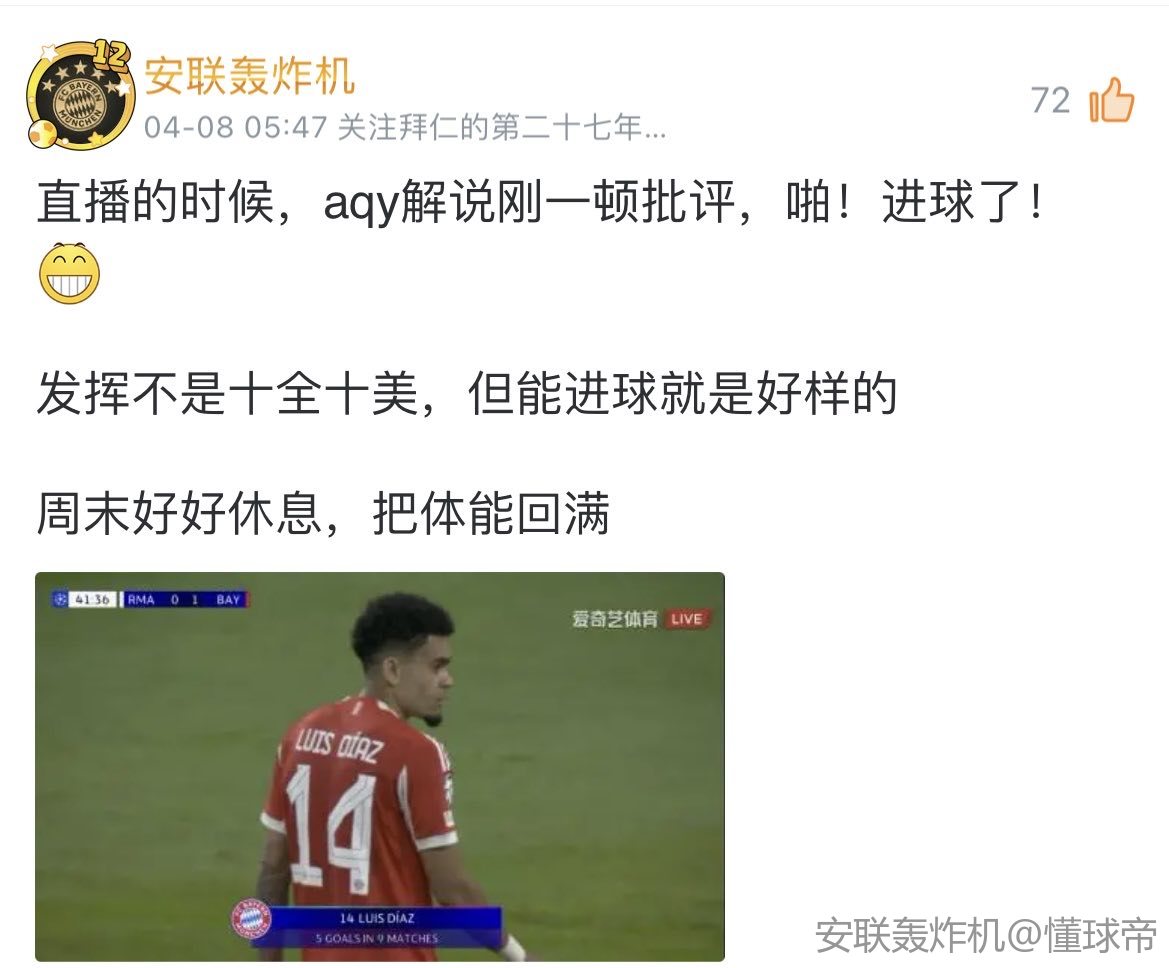Like the comment by 安联轰炸机
The height and width of the screenshot is (968, 1169).
point(1111,101)
